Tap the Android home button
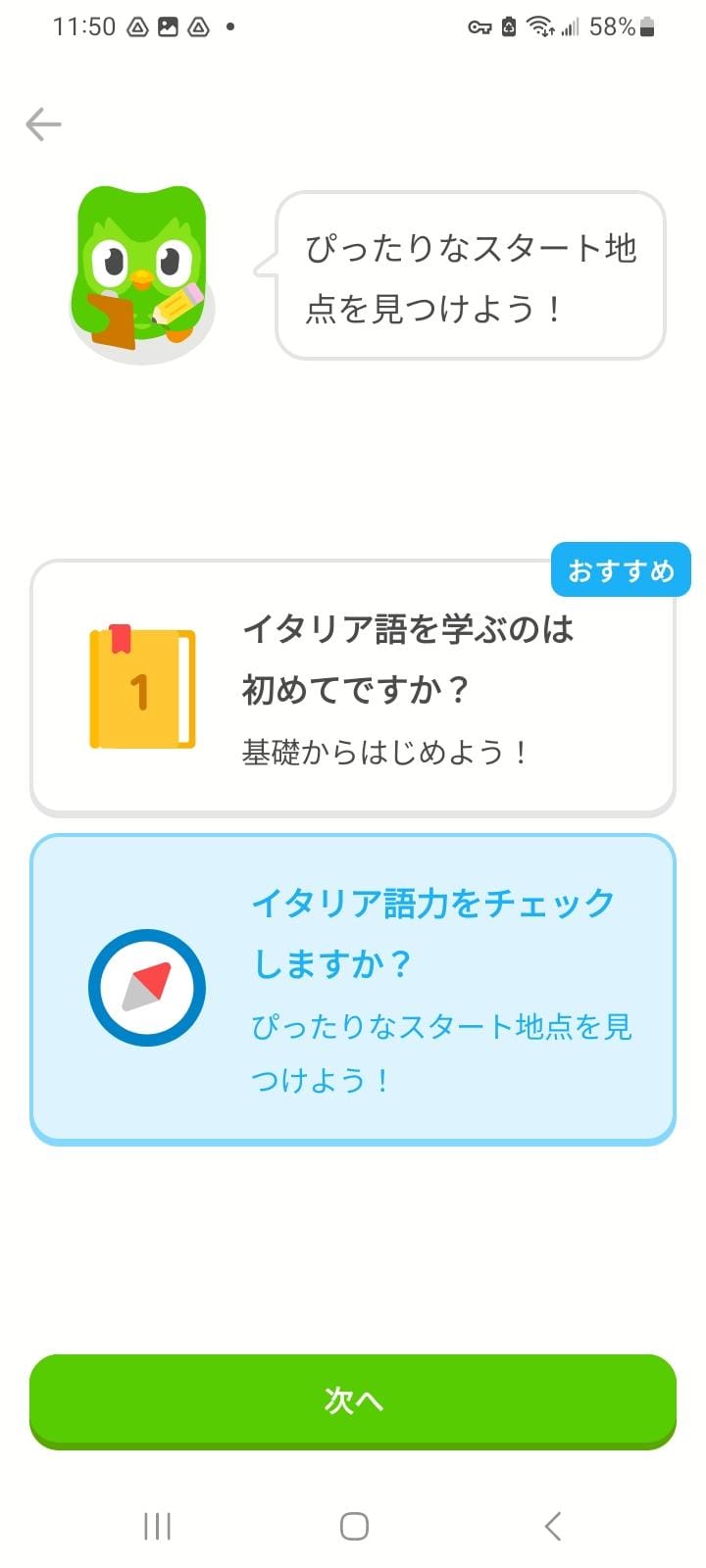This screenshot has height=1568, width=706. [x=353, y=1525]
